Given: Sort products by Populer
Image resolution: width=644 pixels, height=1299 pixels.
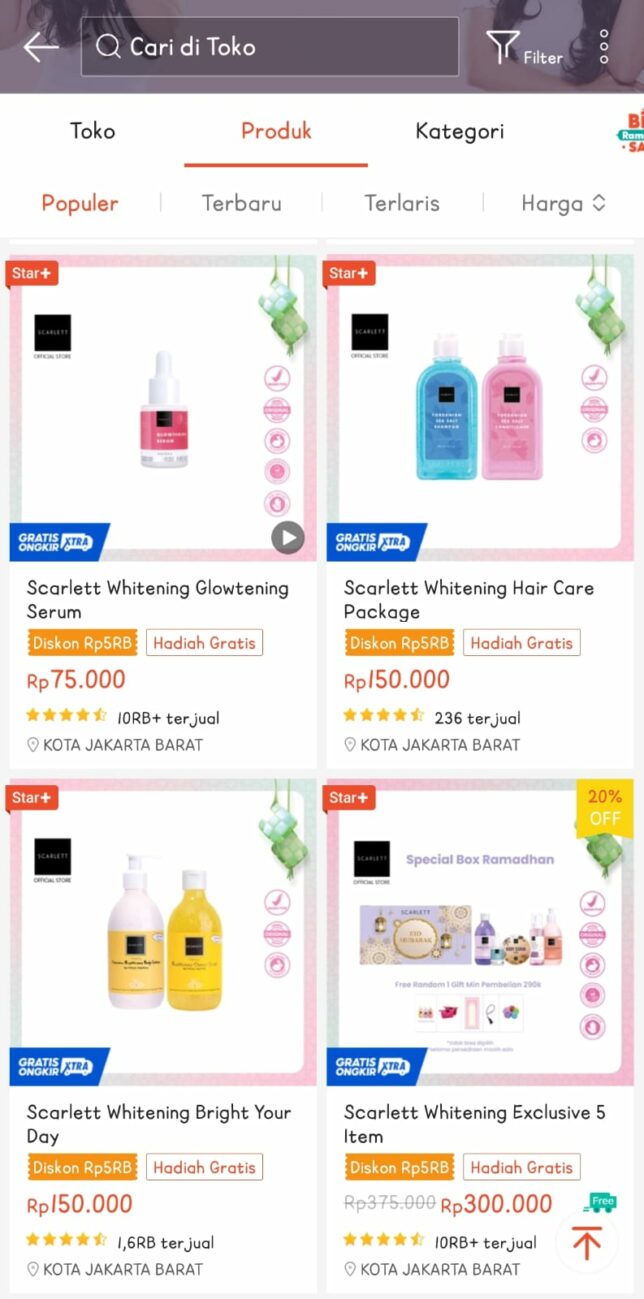Looking at the screenshot, I should [80, 203].
